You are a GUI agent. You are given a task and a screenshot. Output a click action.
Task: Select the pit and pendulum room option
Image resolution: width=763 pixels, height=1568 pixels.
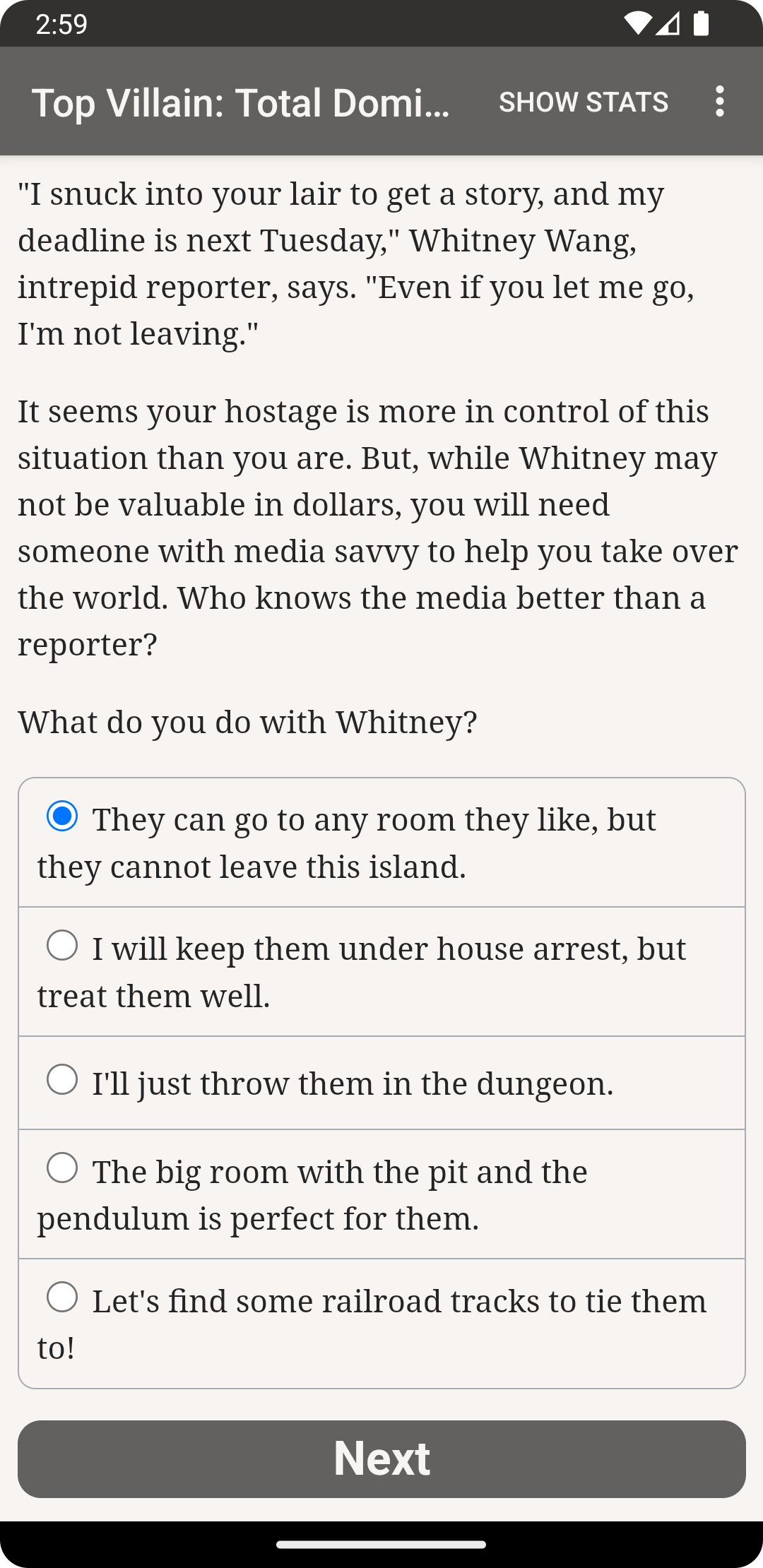62,1169
